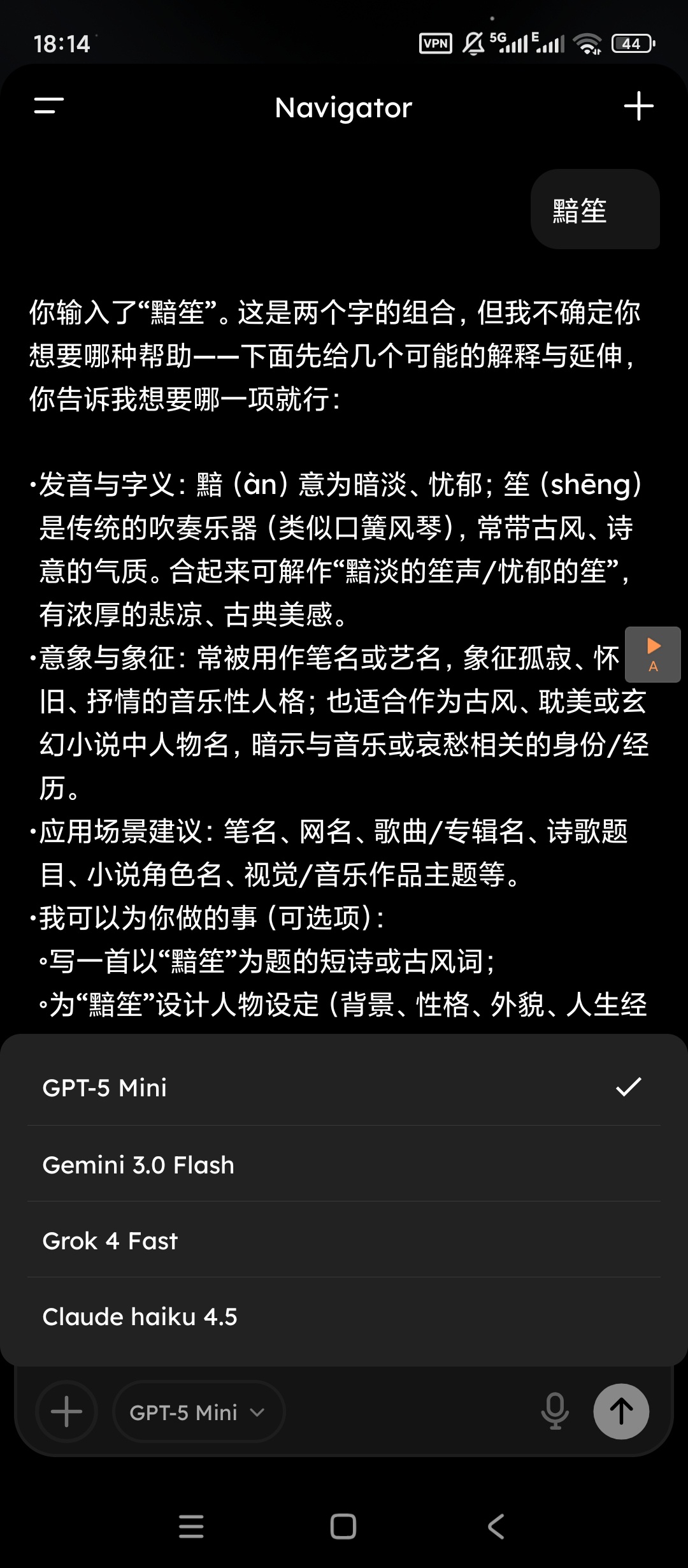Start a new chat with the plus icon
Image resolution: width=688 pixels, height=1568 pixels.
pyautogui.click(x=639, y=107)
